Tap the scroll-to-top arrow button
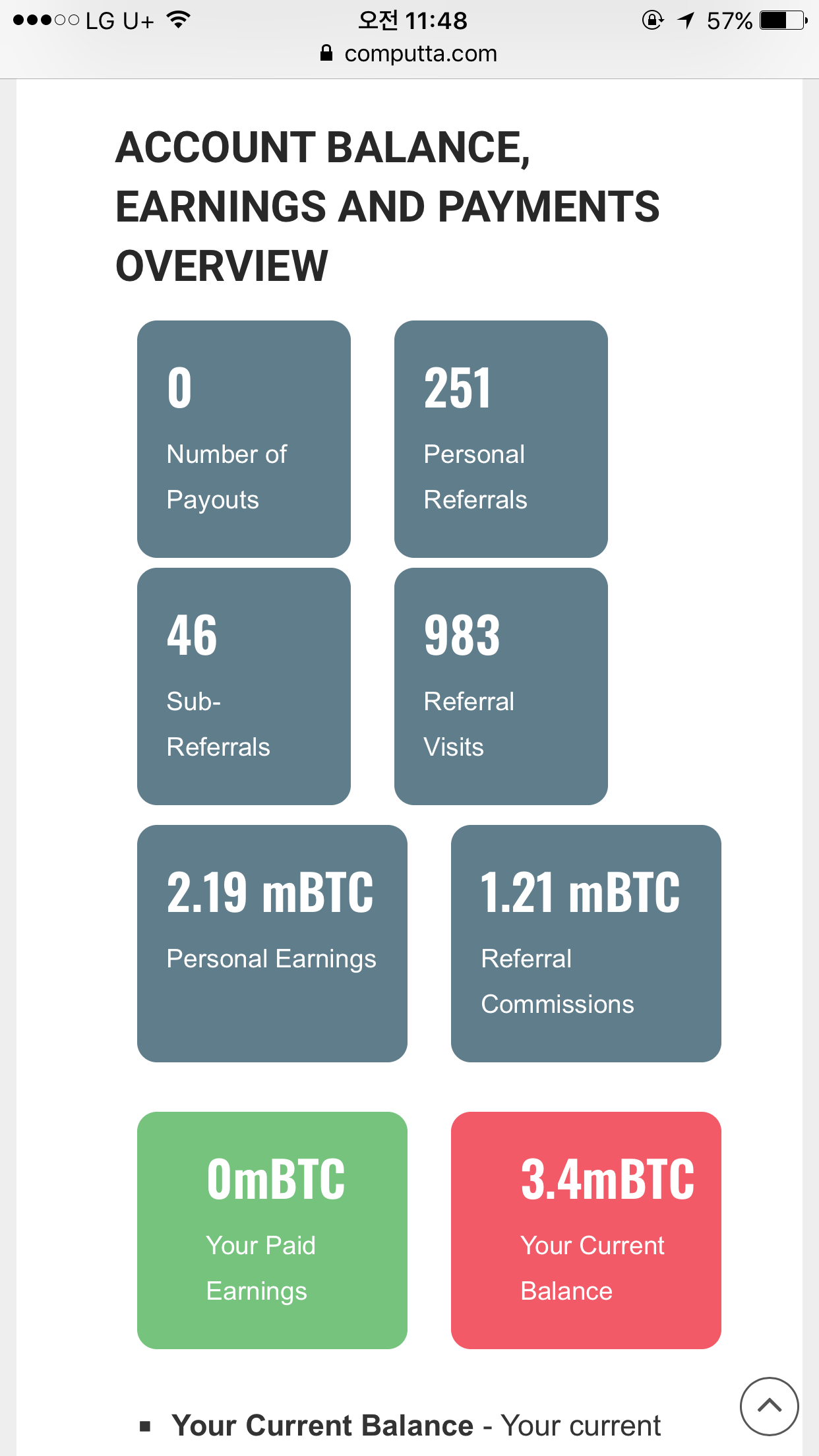 769,1406
